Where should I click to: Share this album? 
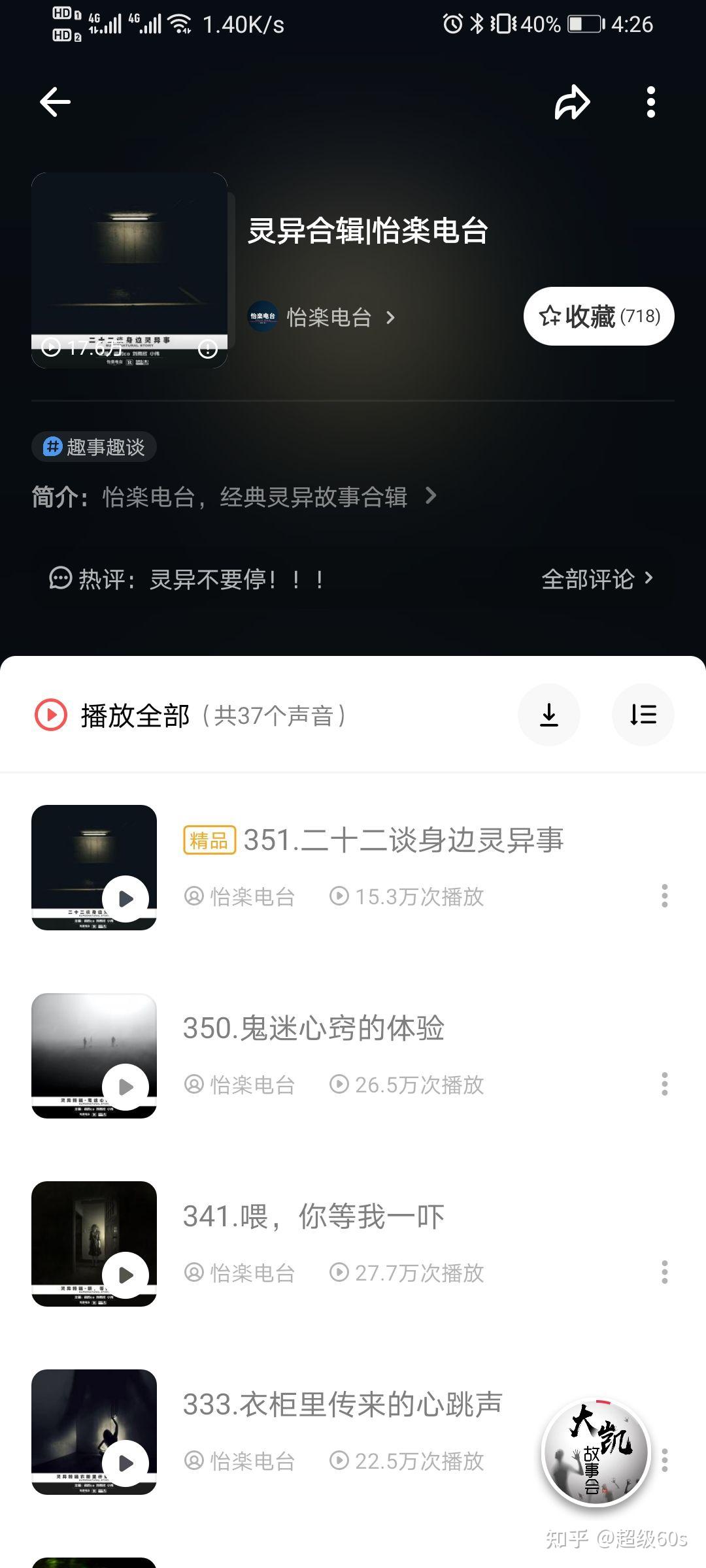coord(572,102)
